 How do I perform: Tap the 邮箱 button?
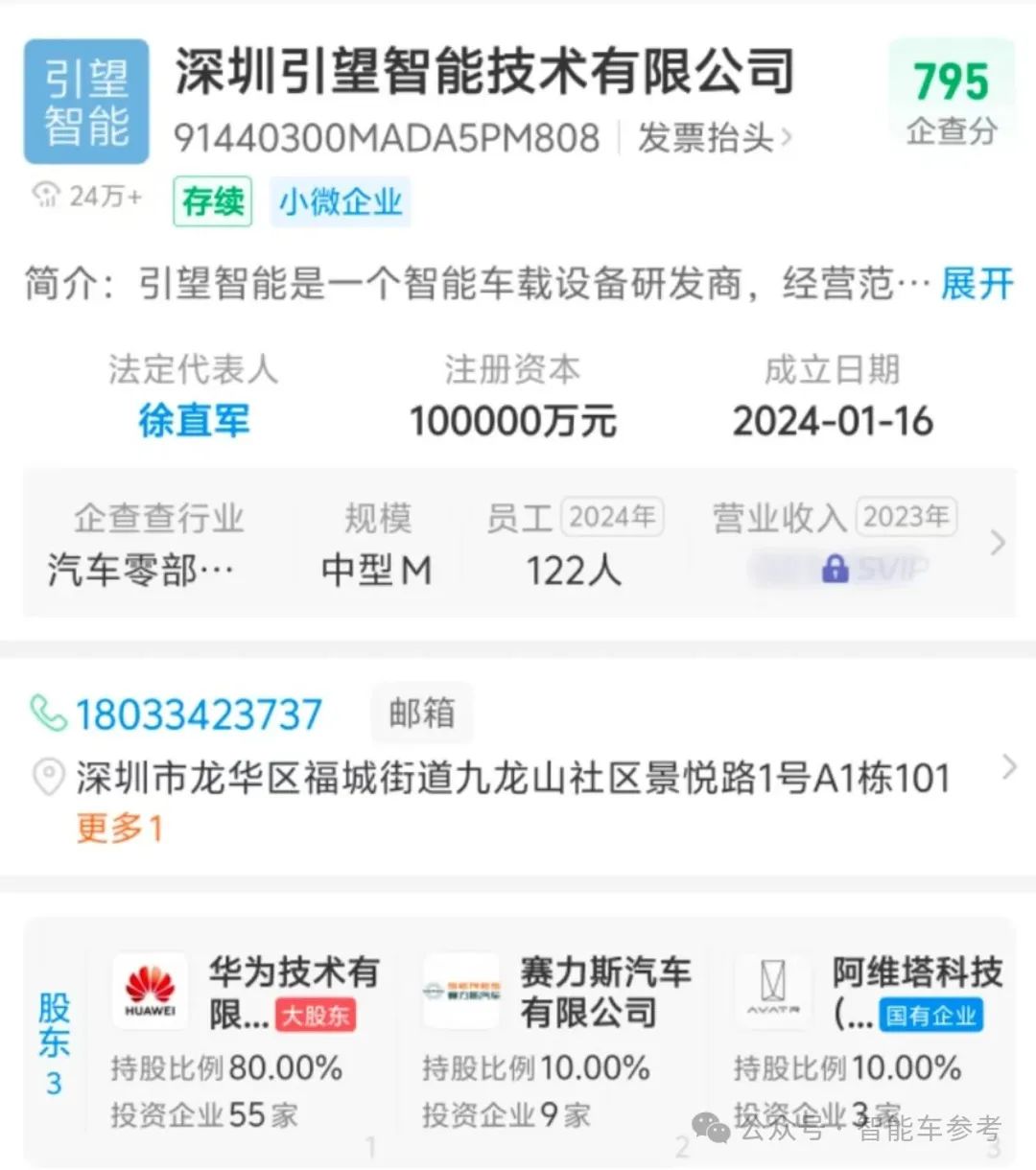click(421, 714)
